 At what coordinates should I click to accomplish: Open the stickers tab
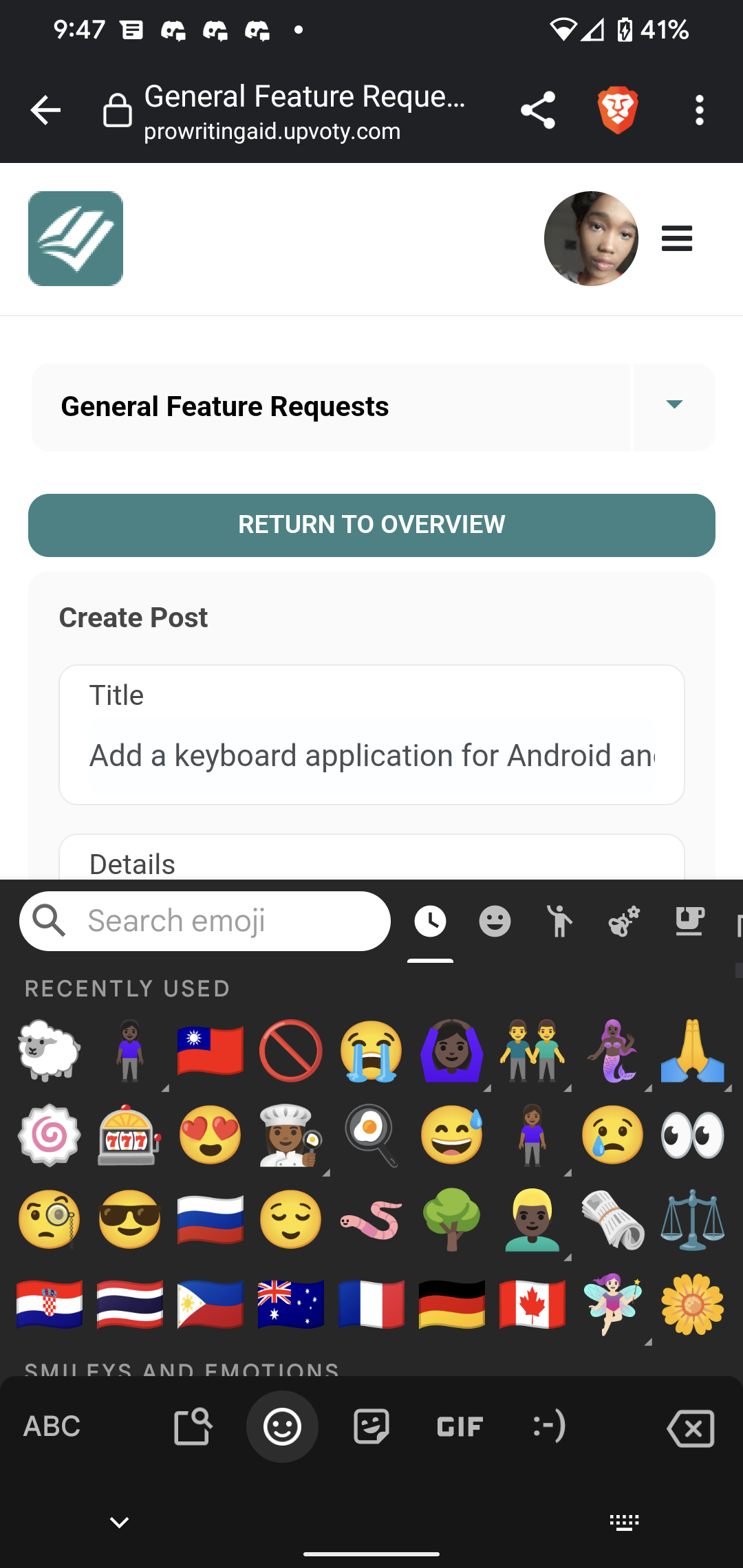(371, 1426)
